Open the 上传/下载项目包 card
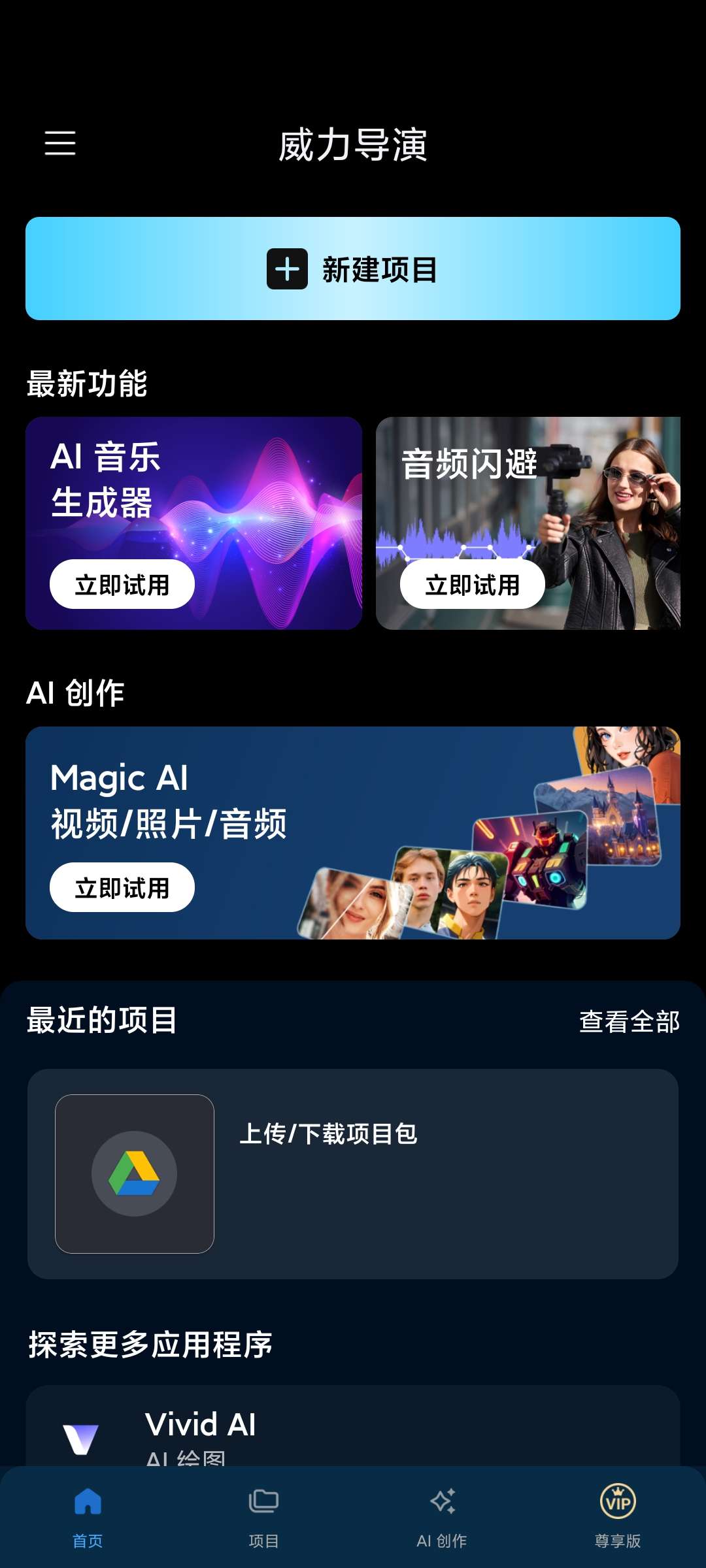The image size is (706, 1568). tap(353, 1173)
